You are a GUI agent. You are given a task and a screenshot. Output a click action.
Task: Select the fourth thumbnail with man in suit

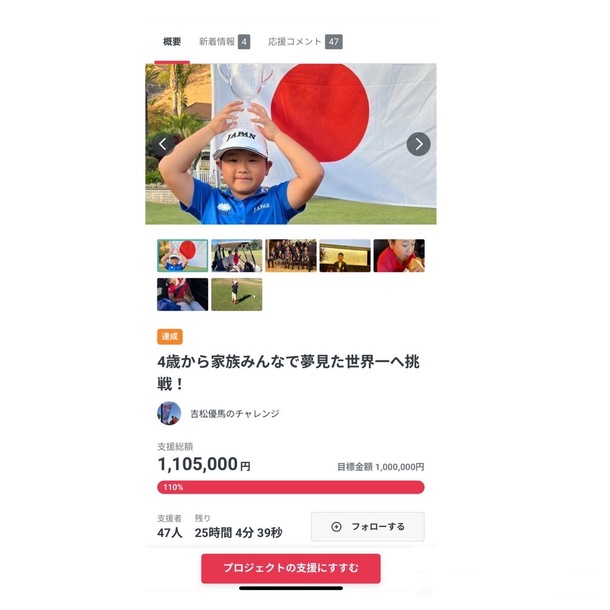tap(345, 256)
